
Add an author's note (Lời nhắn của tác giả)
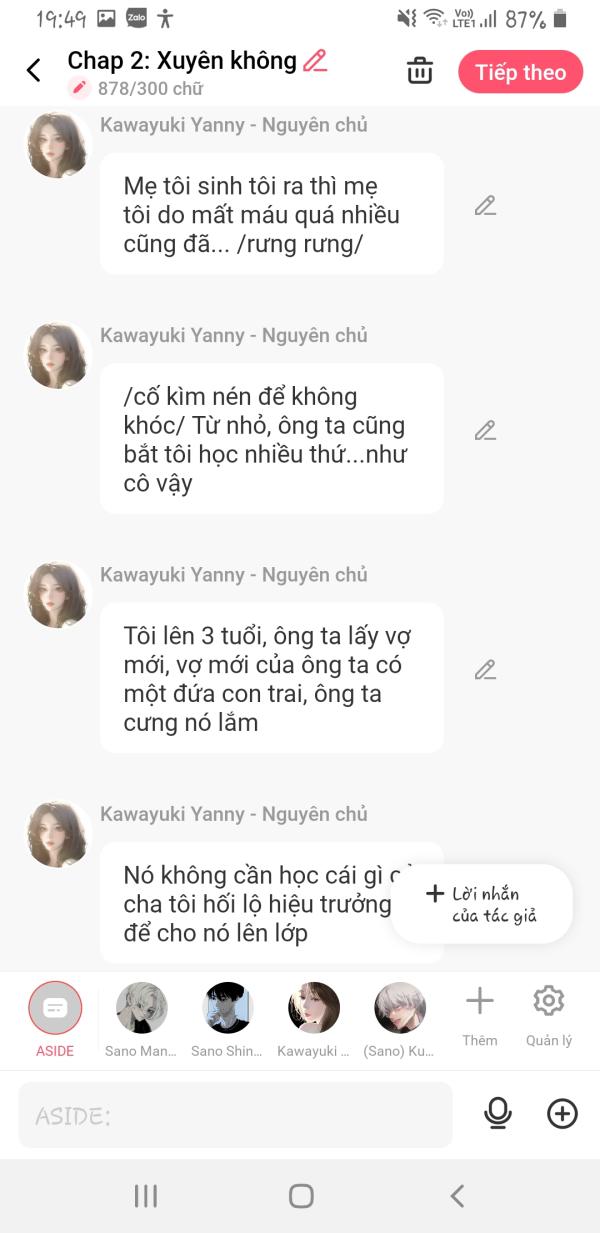tap(481, 904)
